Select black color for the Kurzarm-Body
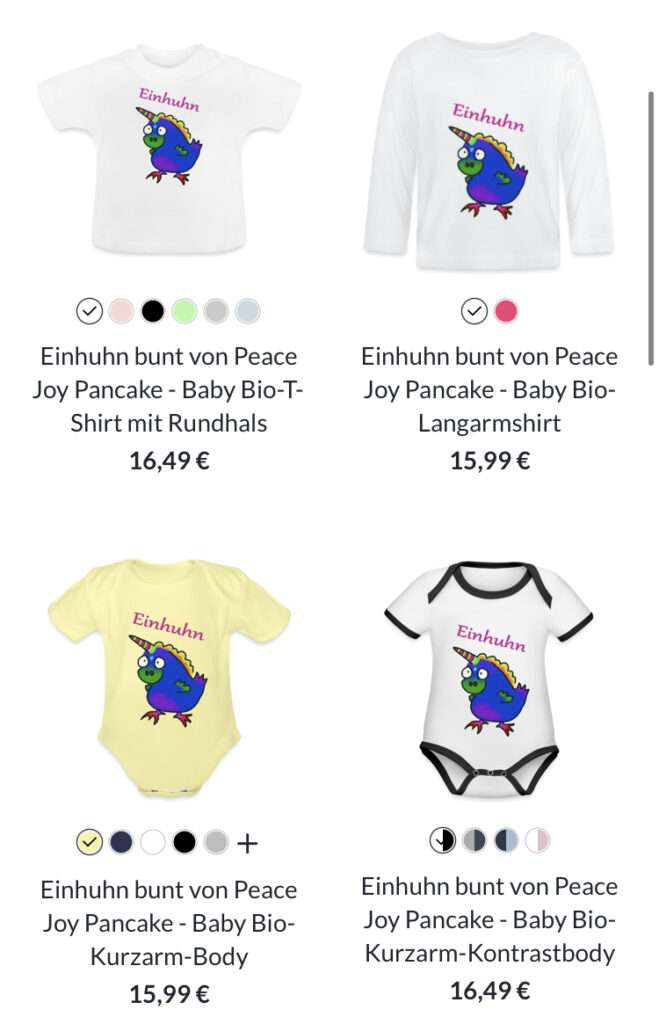The width and height of the screenshot is (659, 1024). click(184, 842)
